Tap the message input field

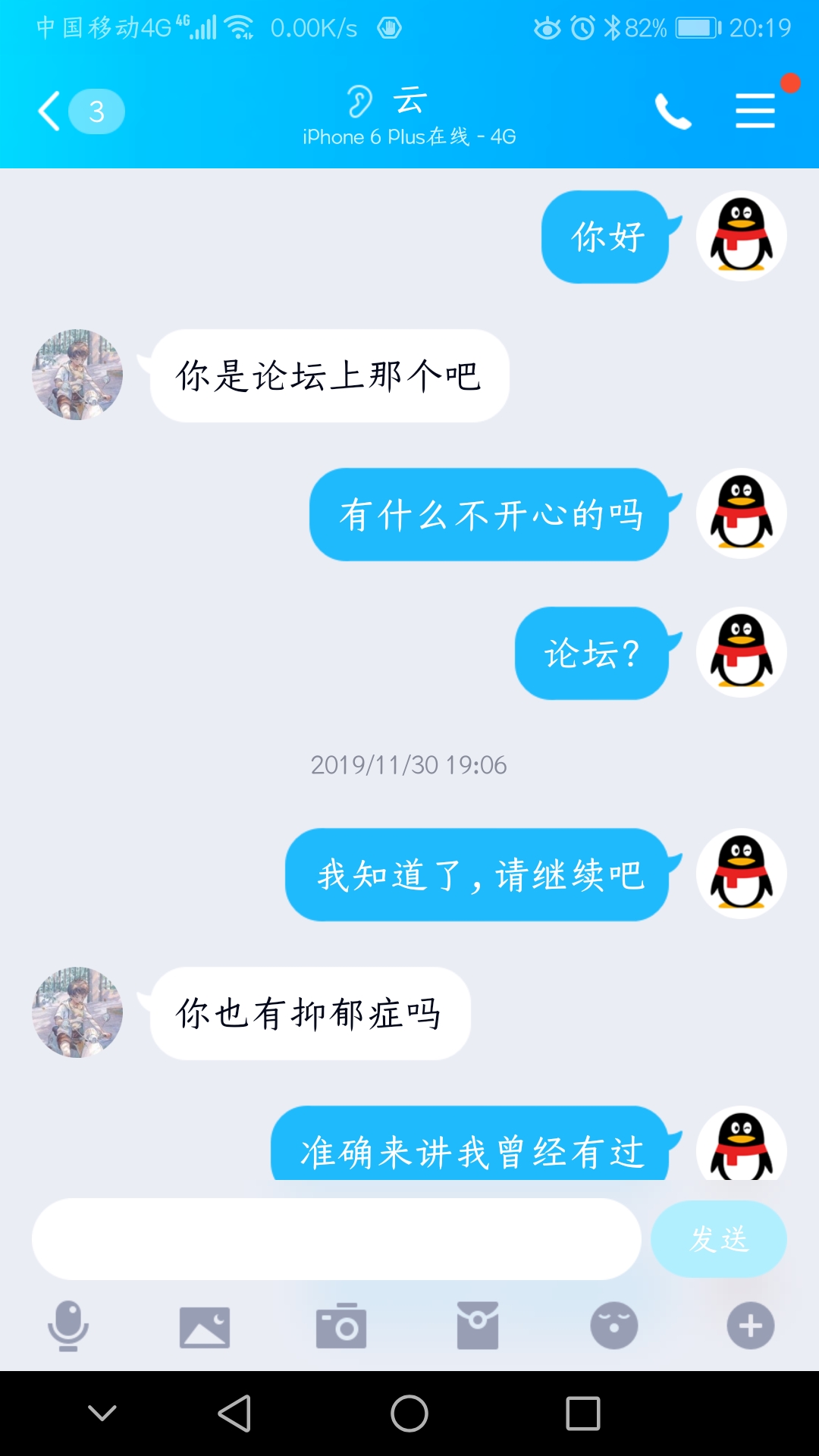coord(336,1239)
